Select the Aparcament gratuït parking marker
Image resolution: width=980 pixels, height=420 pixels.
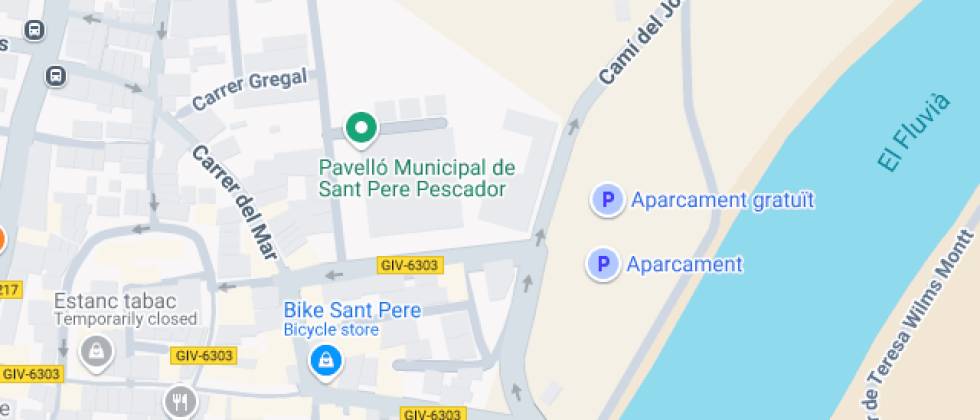point(606,200)
